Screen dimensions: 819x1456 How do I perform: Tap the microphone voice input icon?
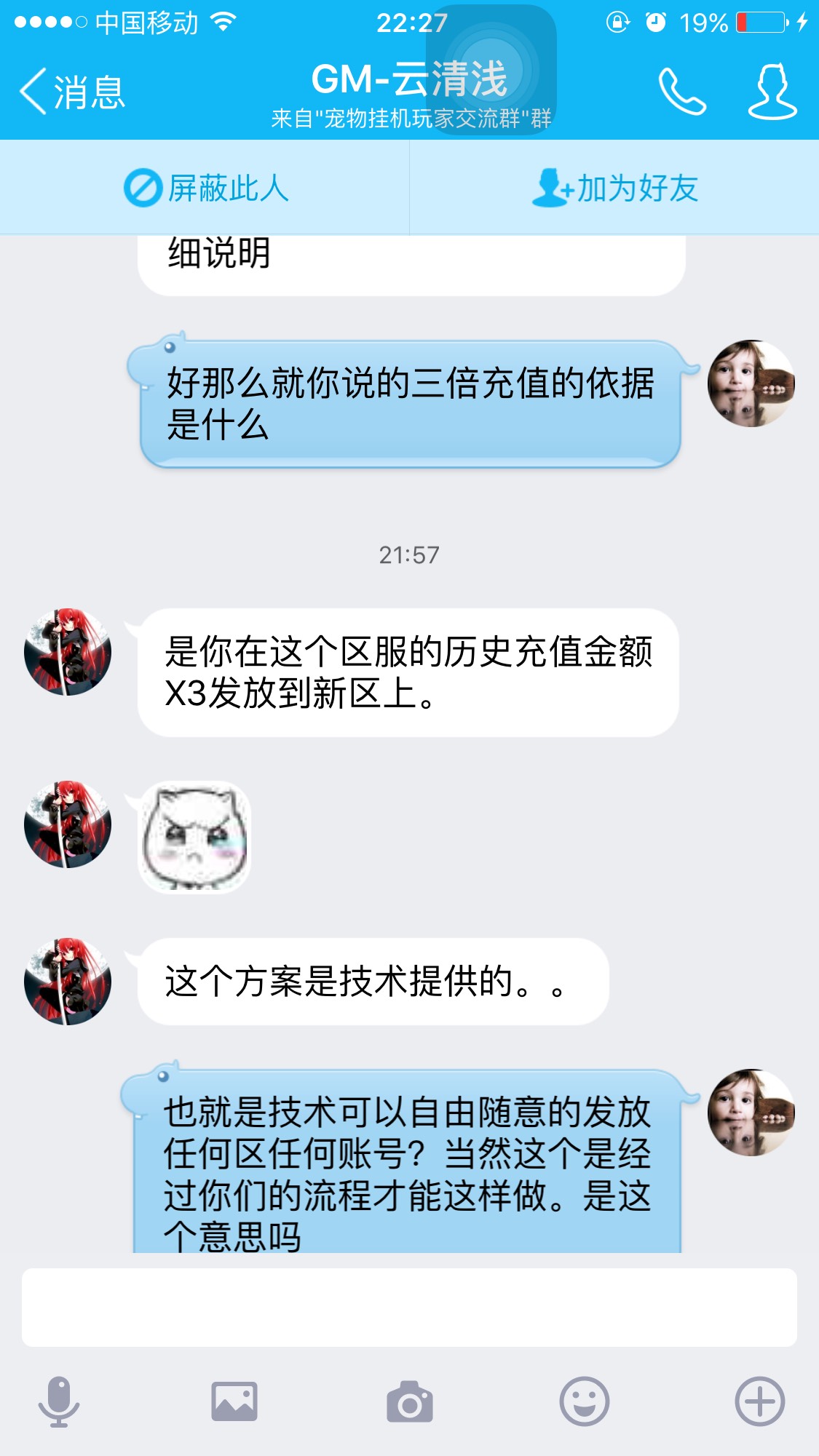[58, 1401]
